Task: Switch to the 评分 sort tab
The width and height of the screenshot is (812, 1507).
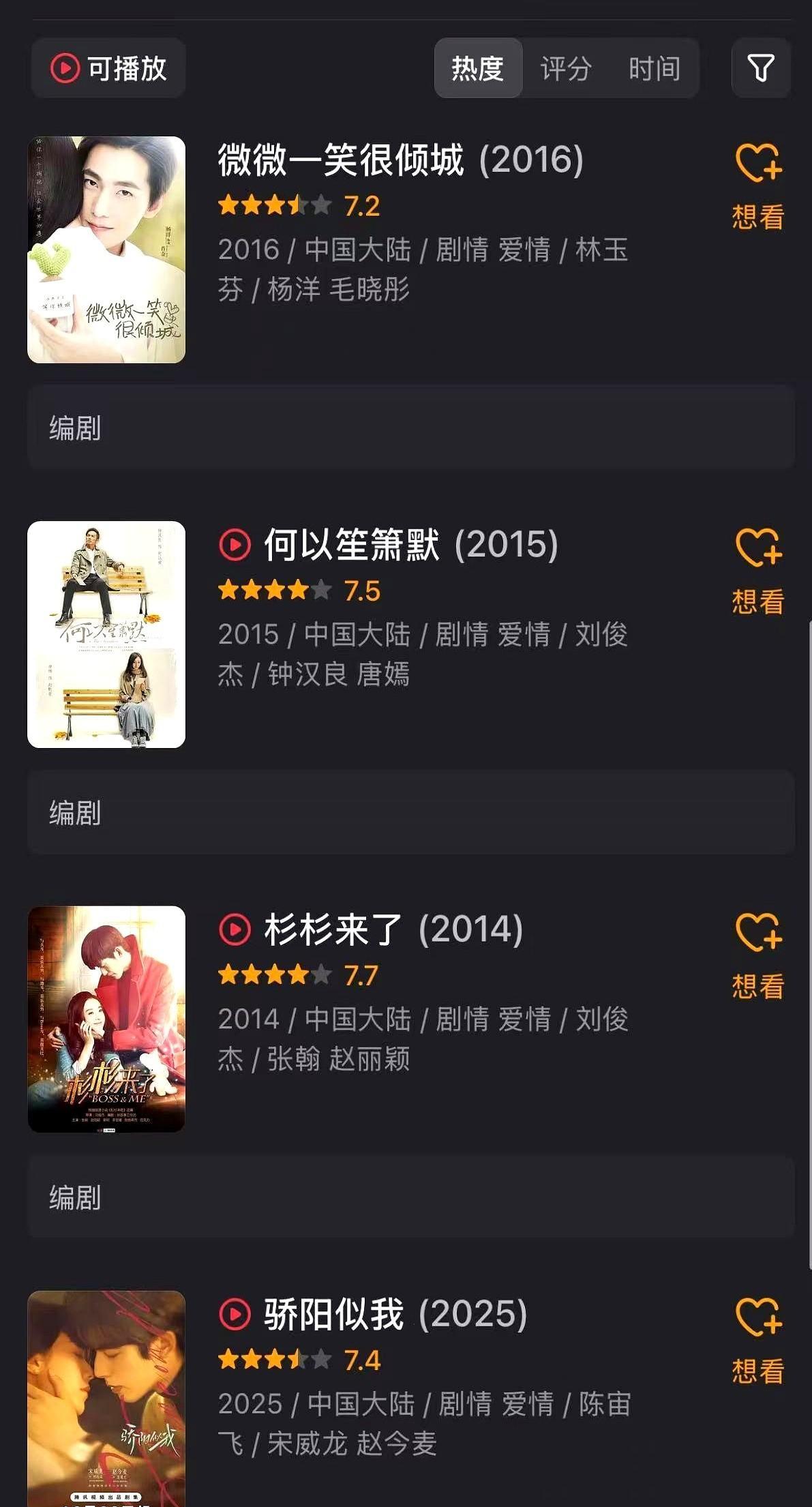Action: click(565, 68)
